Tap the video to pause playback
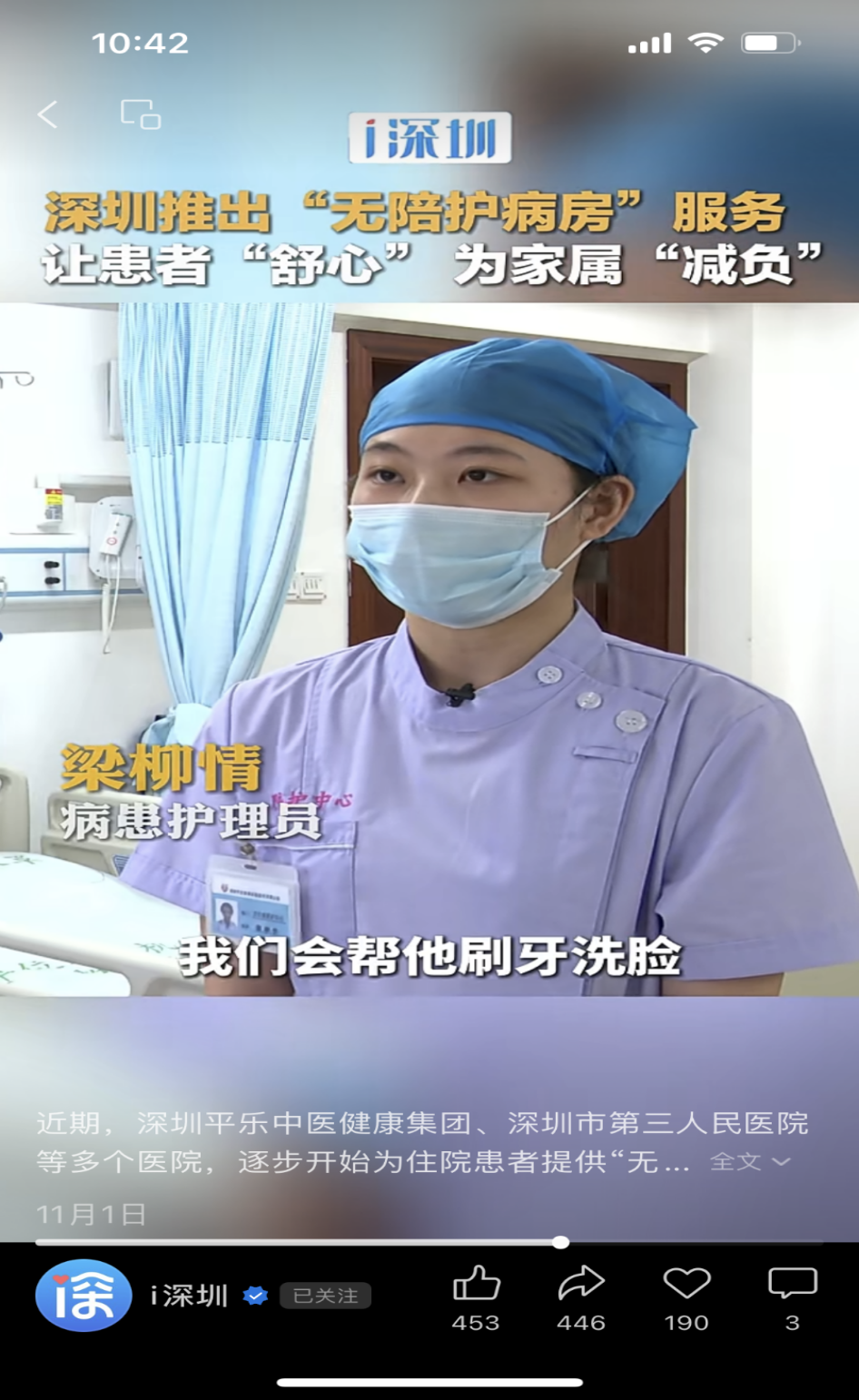The height and width of the screenshot is (1400, 859). 429,649
